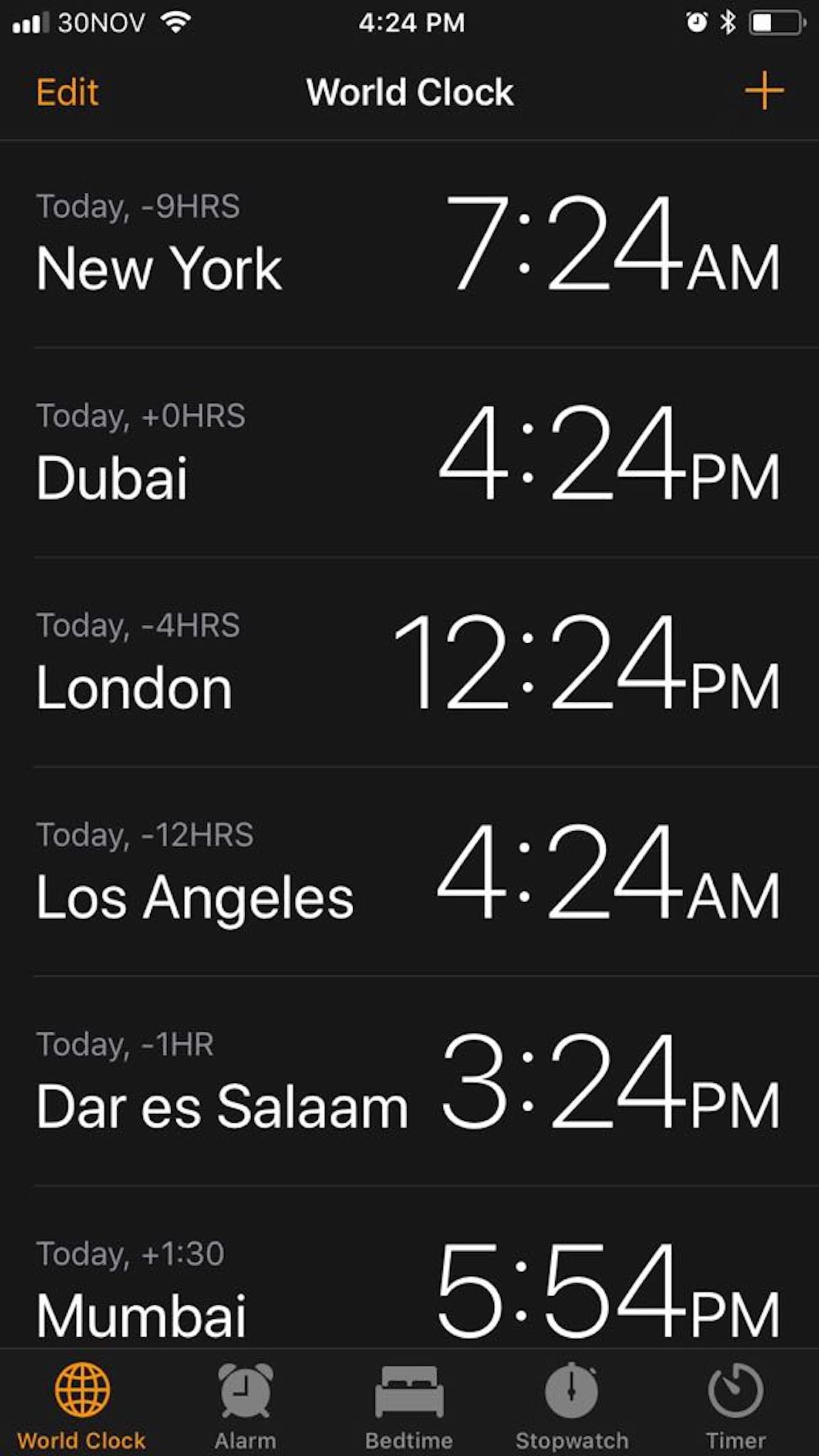Tap Edit to rearrange world clocks
Viewport: 819px width, 1456px height.
(68, 92)
